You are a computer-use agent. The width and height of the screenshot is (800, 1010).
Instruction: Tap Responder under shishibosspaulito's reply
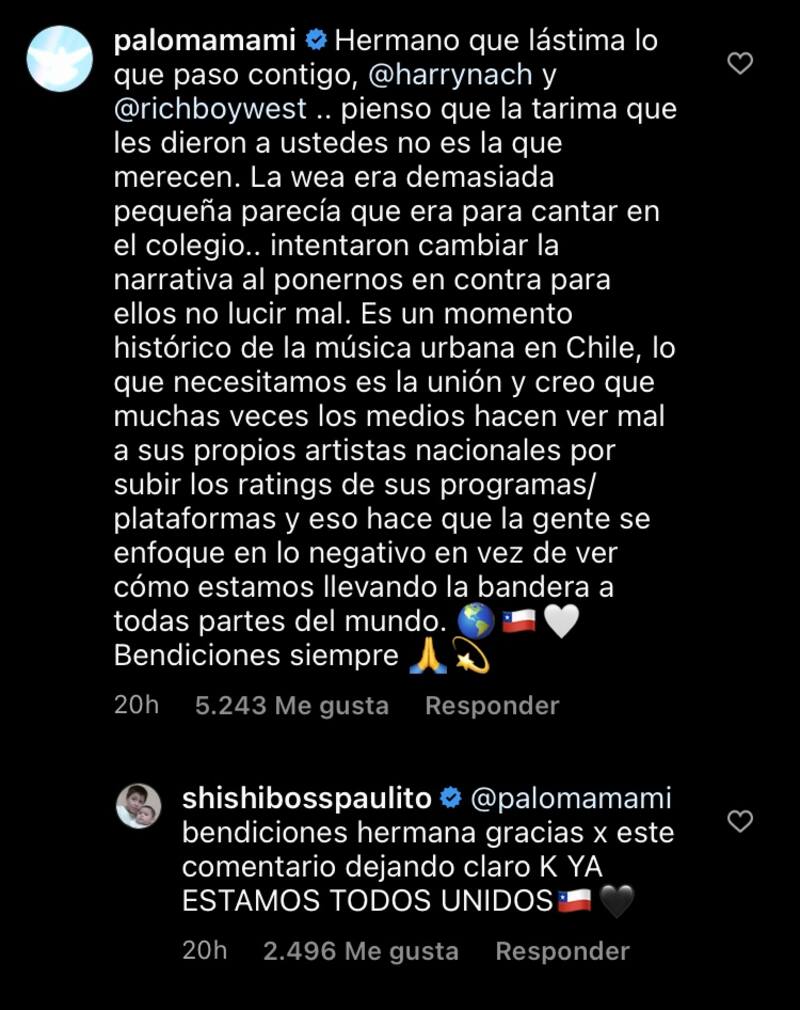tap(562, 950)
